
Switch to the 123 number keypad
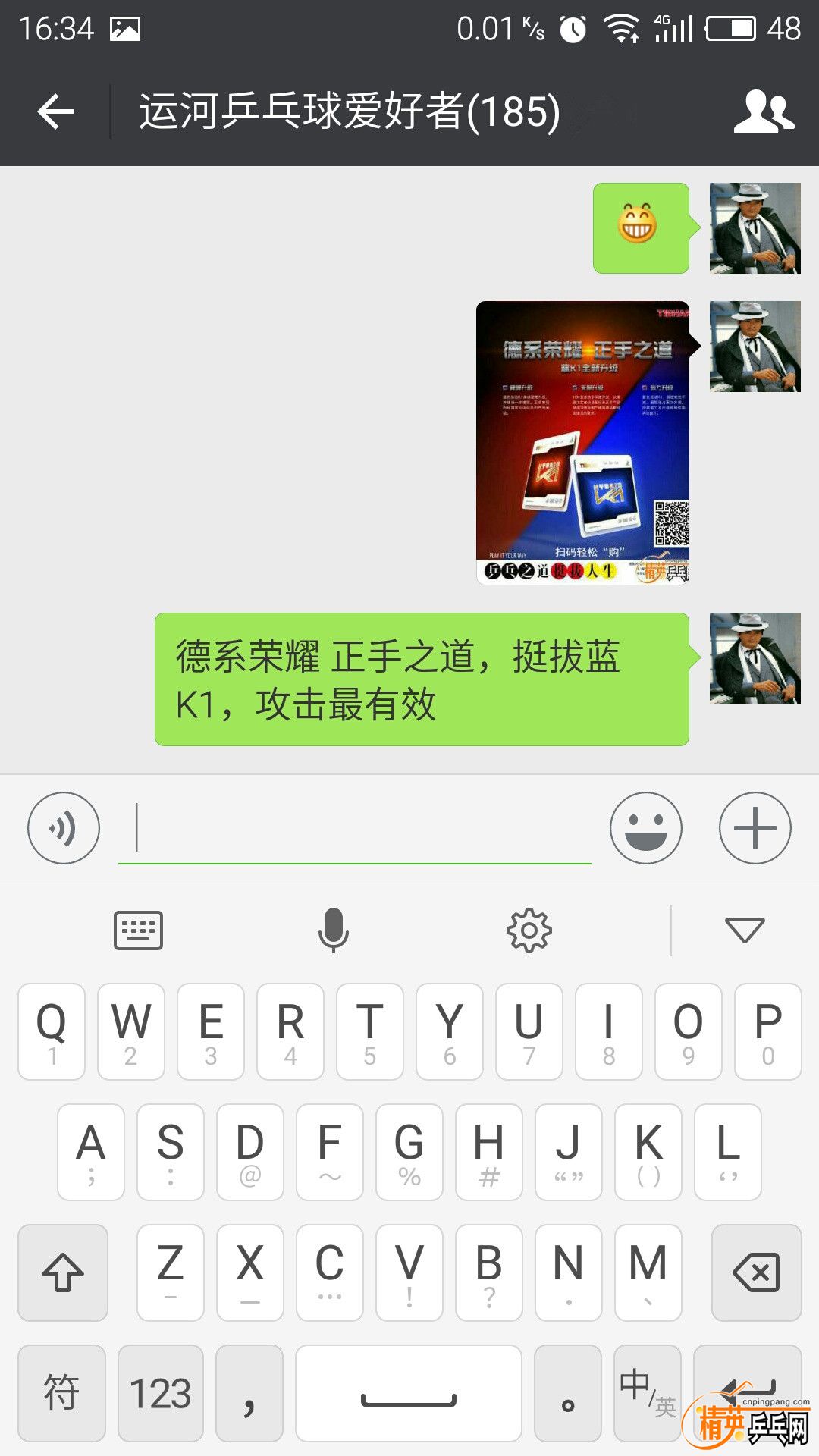pos(161,1393)
